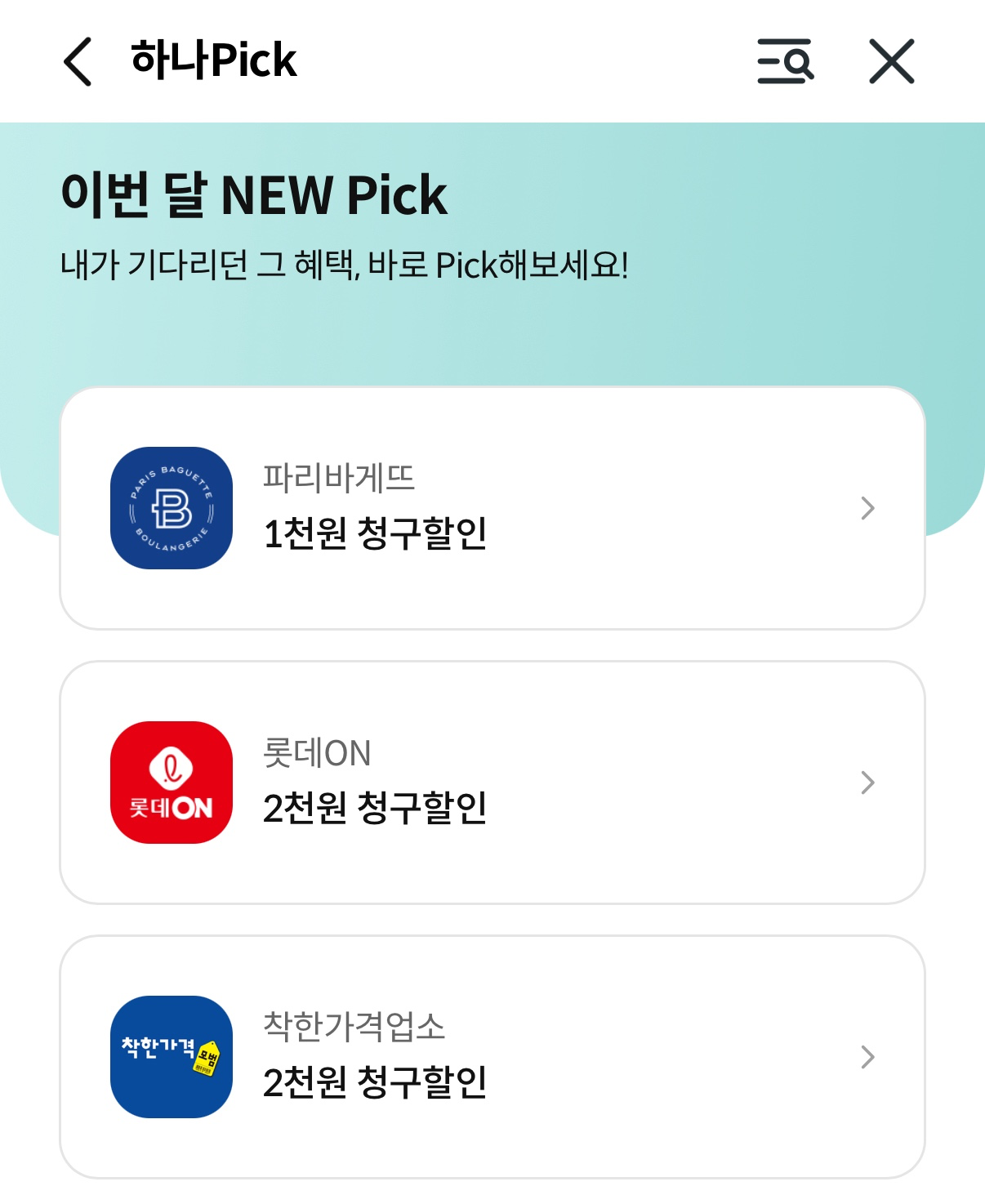Open the menu search icon

point(785,61)
